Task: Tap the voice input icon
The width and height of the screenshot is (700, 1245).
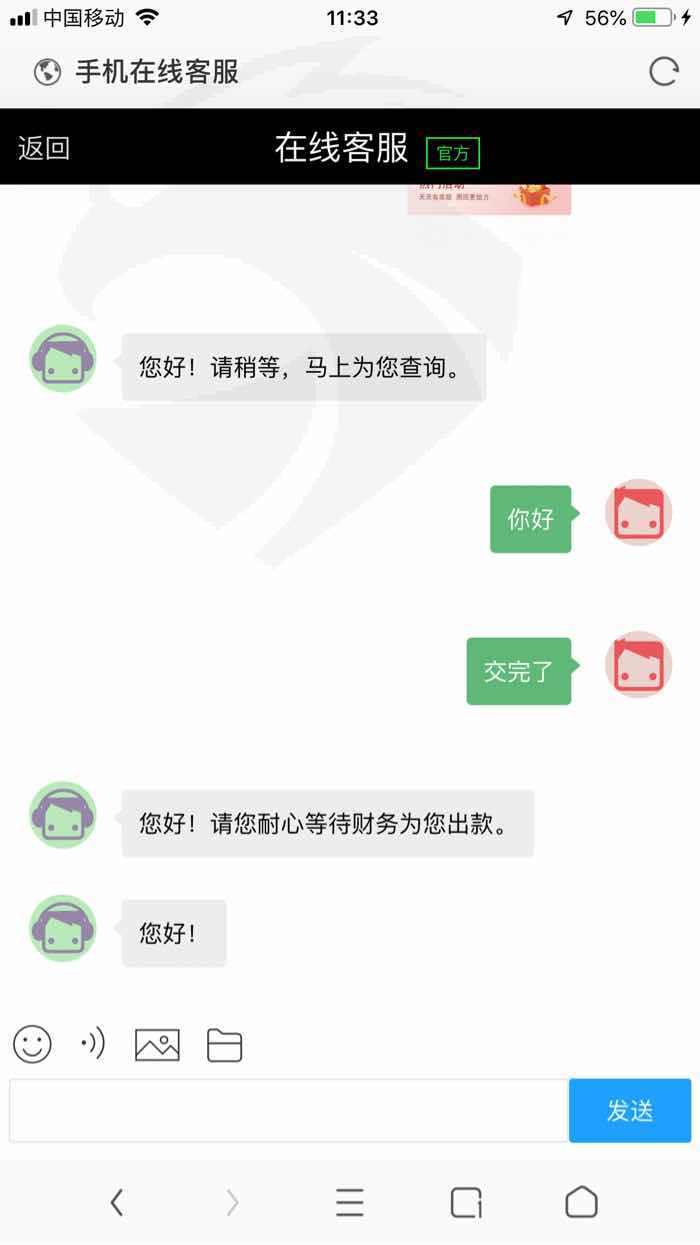Action: tap(93, 1044)
